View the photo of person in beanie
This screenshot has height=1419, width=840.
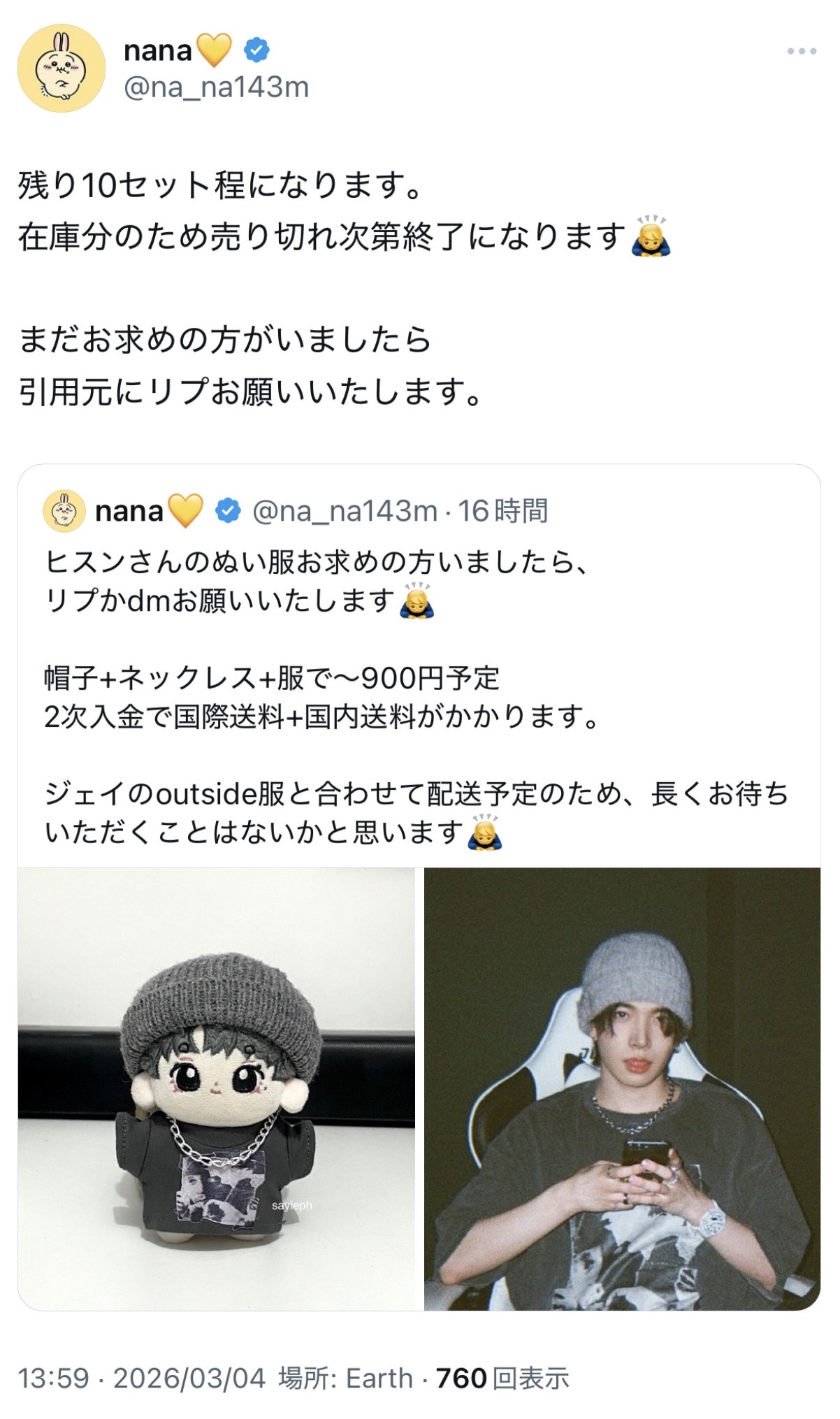tap(622, 1089)
